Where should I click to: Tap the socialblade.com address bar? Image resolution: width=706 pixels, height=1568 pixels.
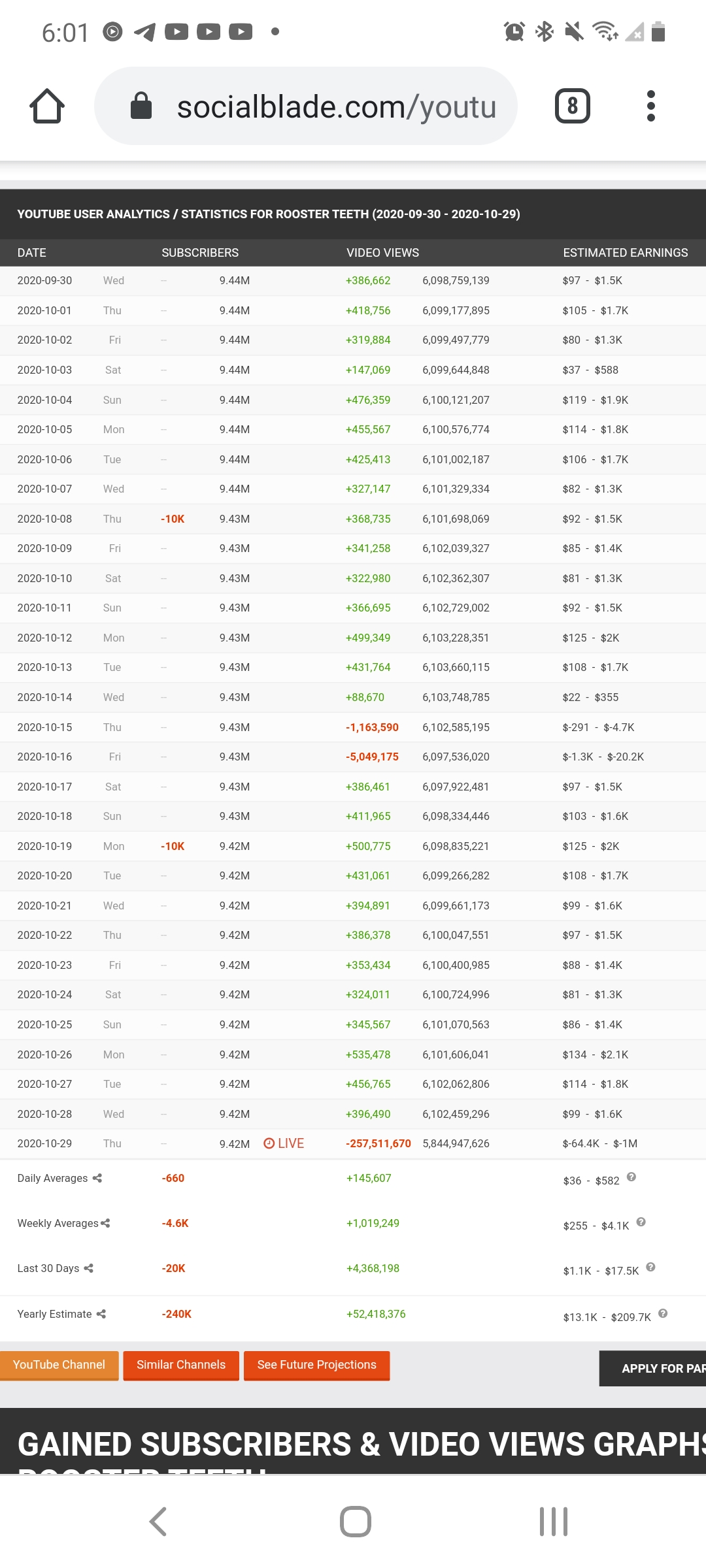click(306, 106)
